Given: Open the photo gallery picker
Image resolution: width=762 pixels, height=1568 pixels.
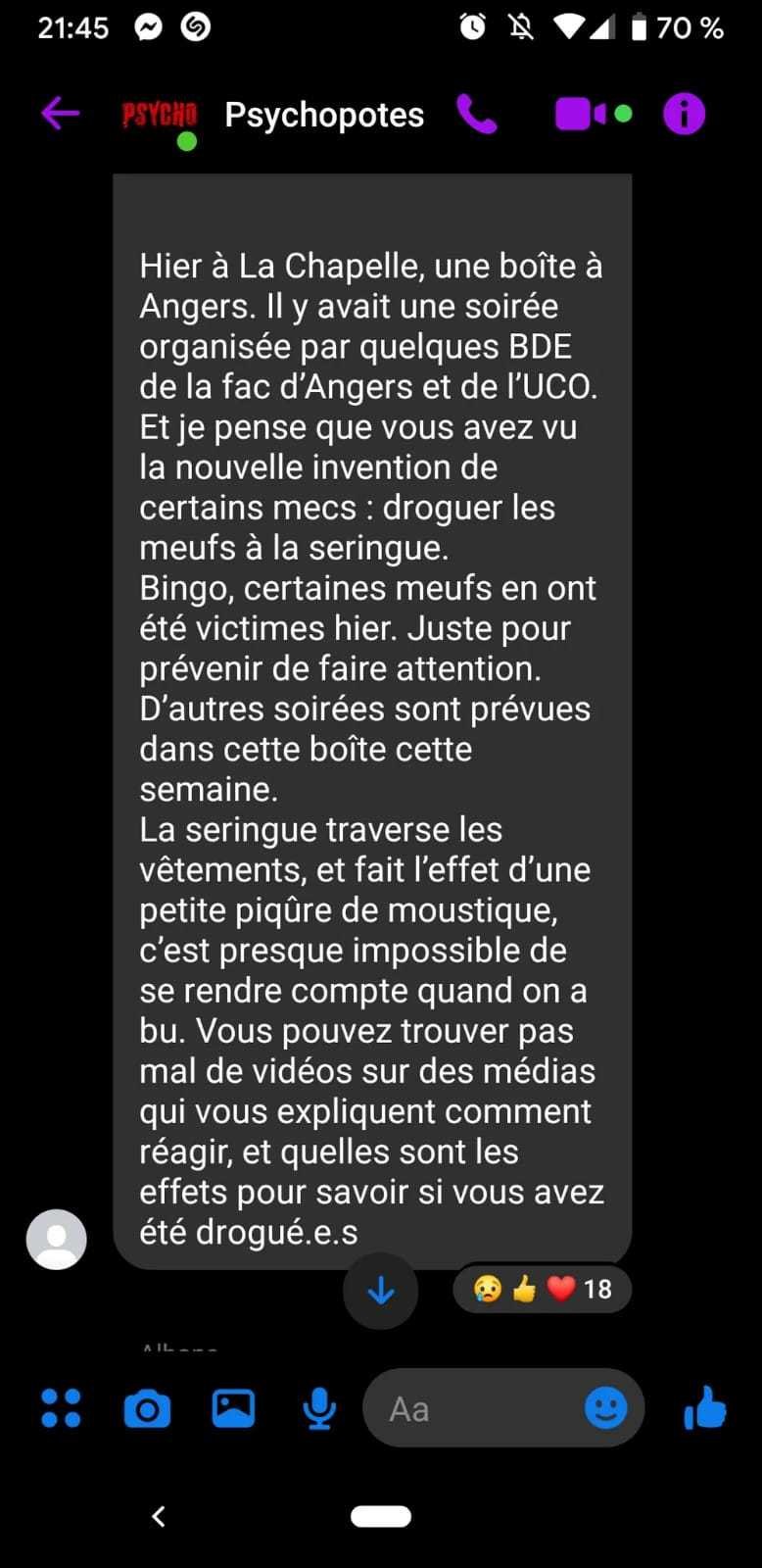Looking at the screenshot, I should pos(233,1409).
